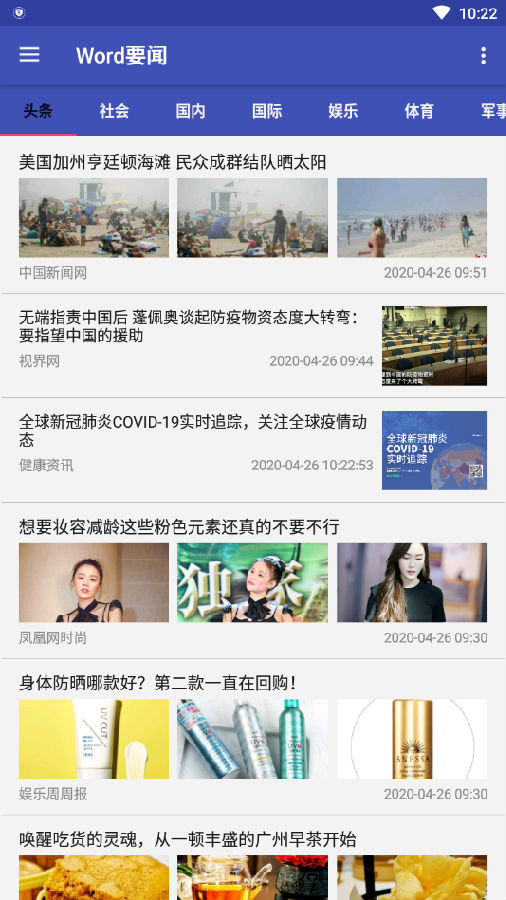The image size is (506, 900).
Task: Open the overflow menu with three dots
Action: [x=484, y=55]
